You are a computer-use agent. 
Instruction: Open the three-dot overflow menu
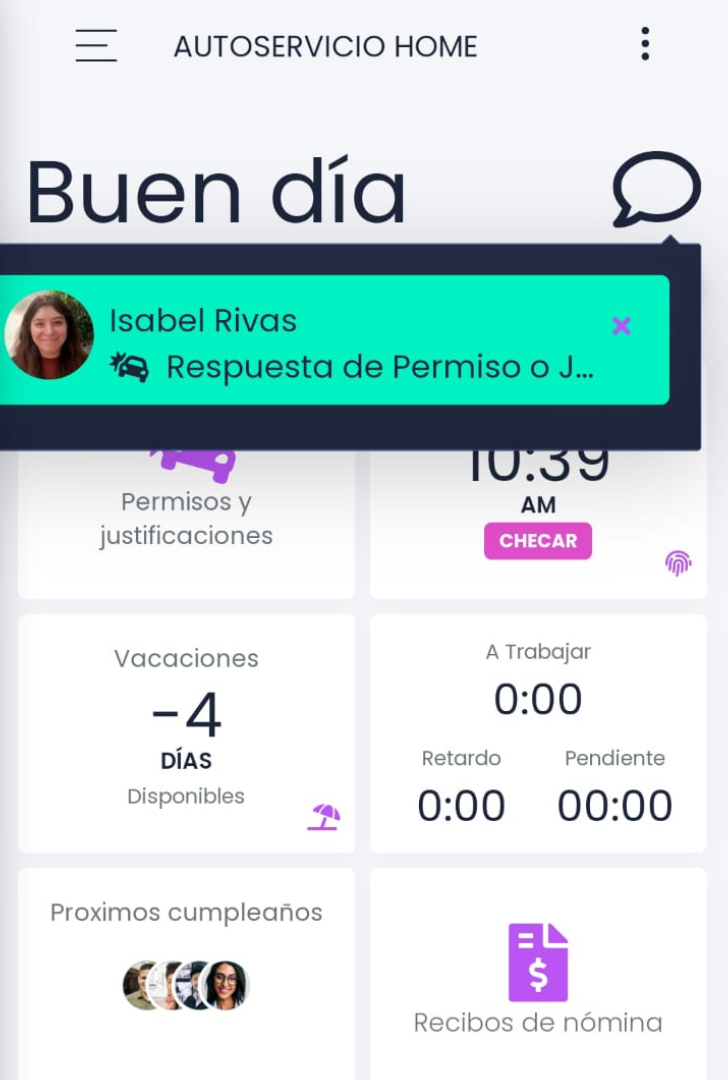[x=645, y=44]
